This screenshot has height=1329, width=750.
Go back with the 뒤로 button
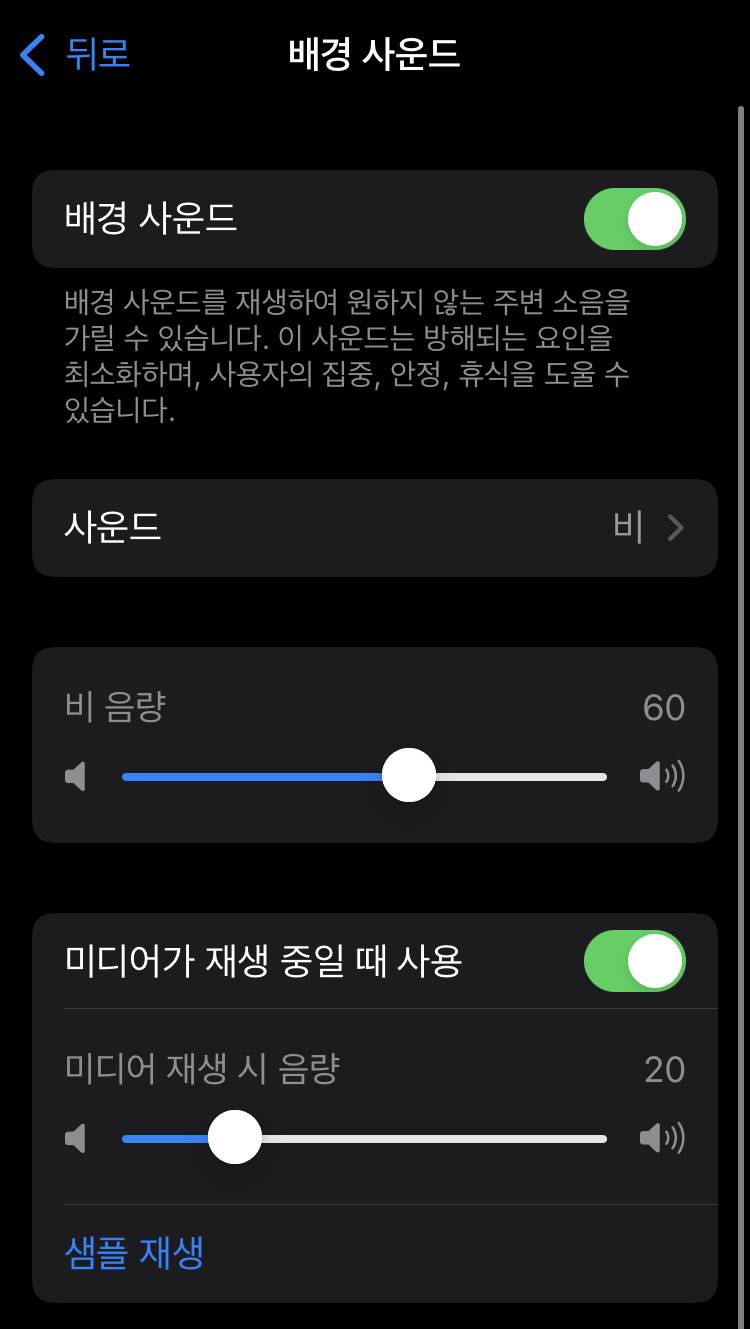pos(75,54)
